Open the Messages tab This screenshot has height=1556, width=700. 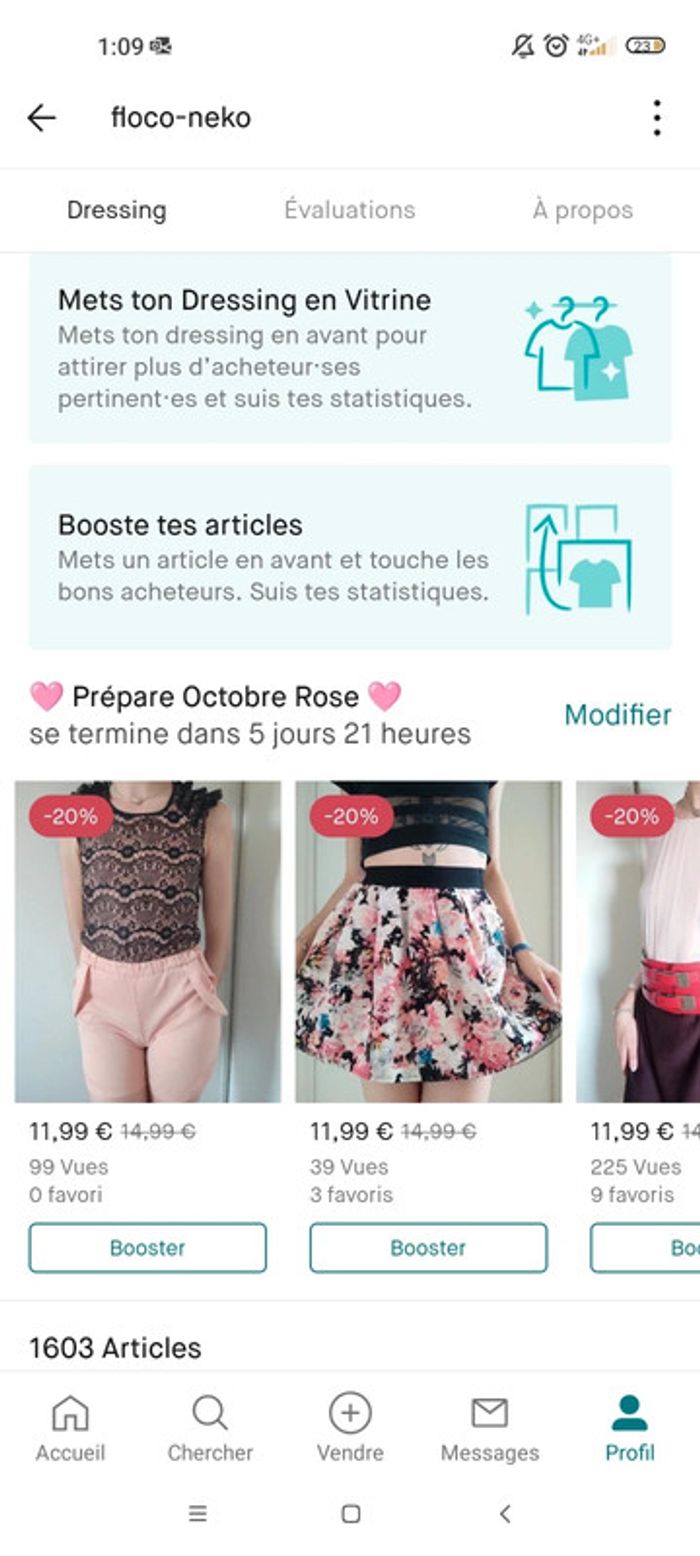point(490,1428)
